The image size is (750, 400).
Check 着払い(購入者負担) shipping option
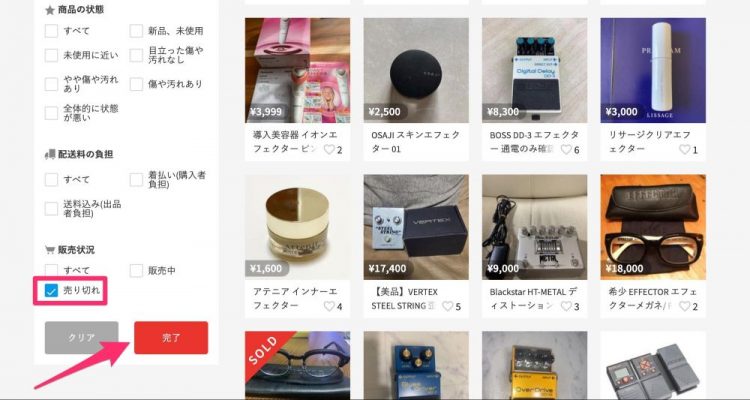click(x=137, y=180)
